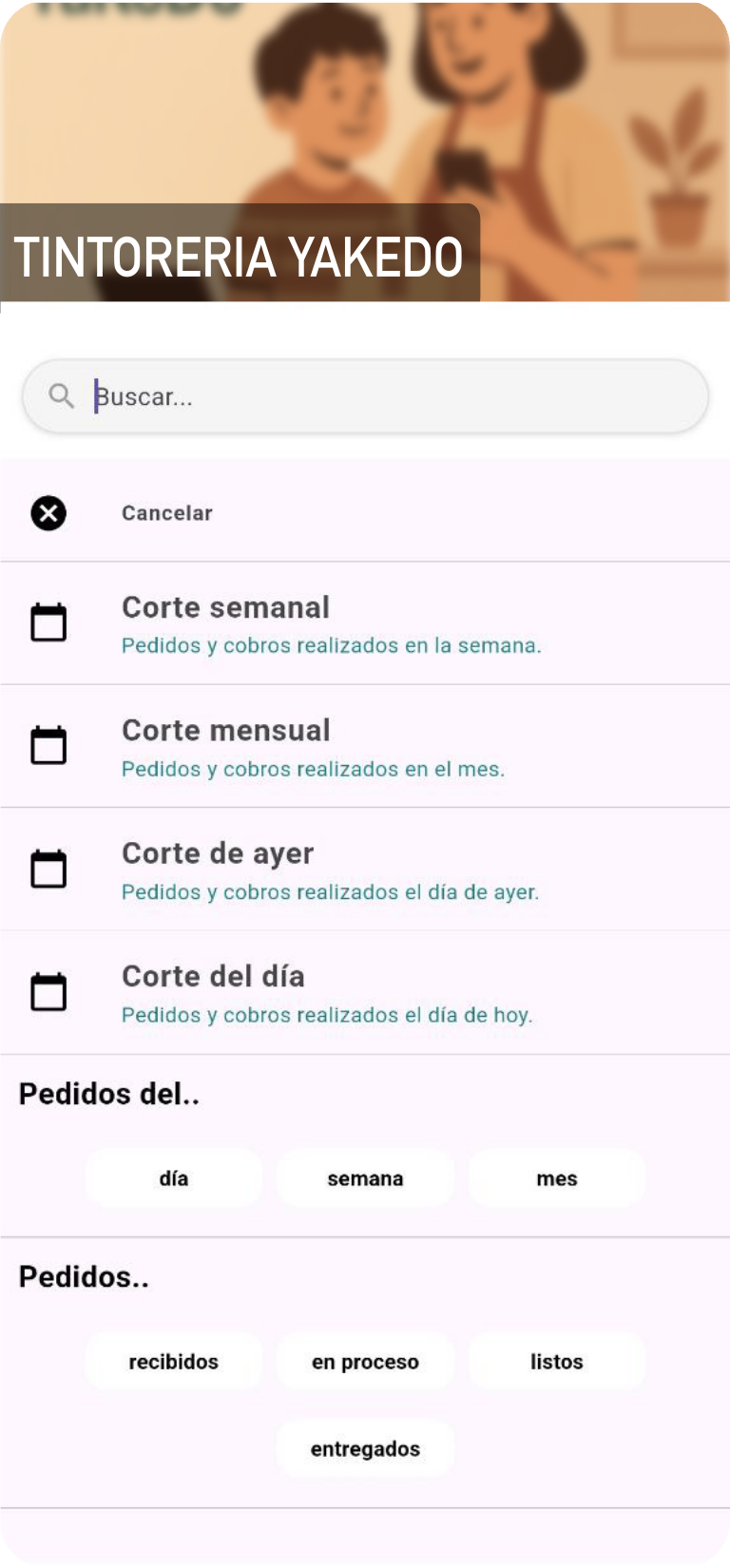
Task: Choose the mes orders chip
Action: [556, 1178]
